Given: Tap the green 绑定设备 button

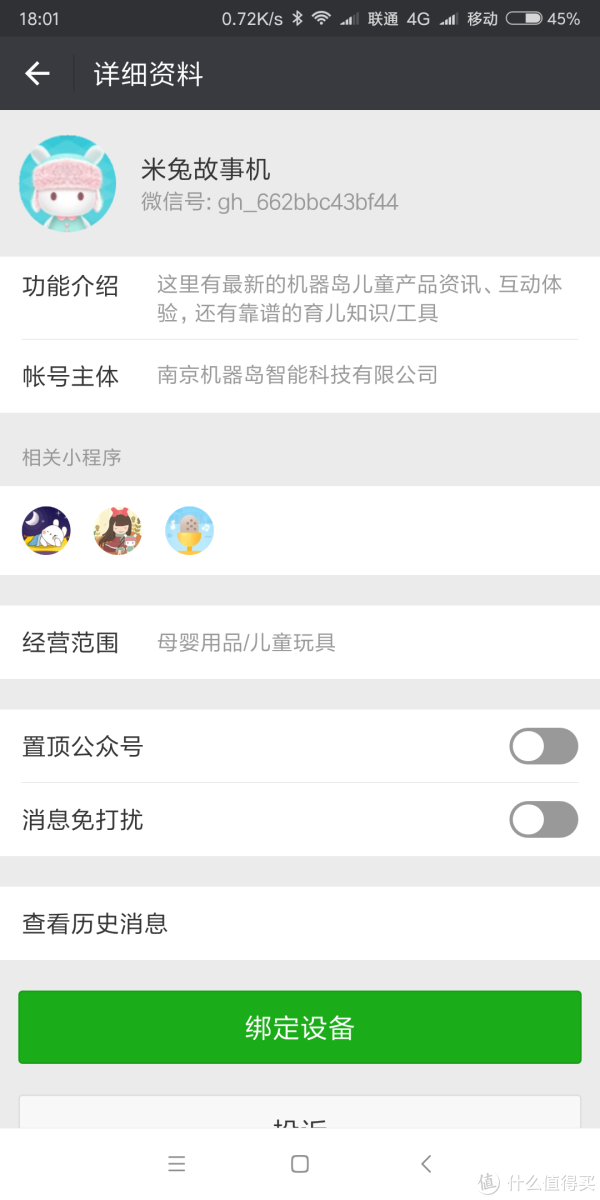Looking at the screenshot, I should (300, 1027).
